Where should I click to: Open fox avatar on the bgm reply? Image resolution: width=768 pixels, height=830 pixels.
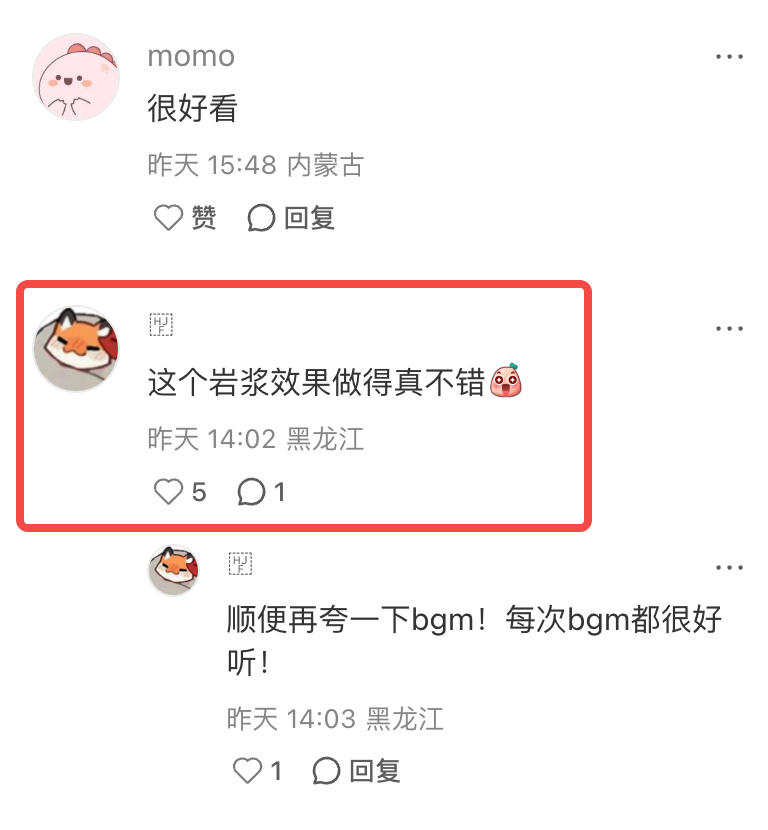point(174,571)
